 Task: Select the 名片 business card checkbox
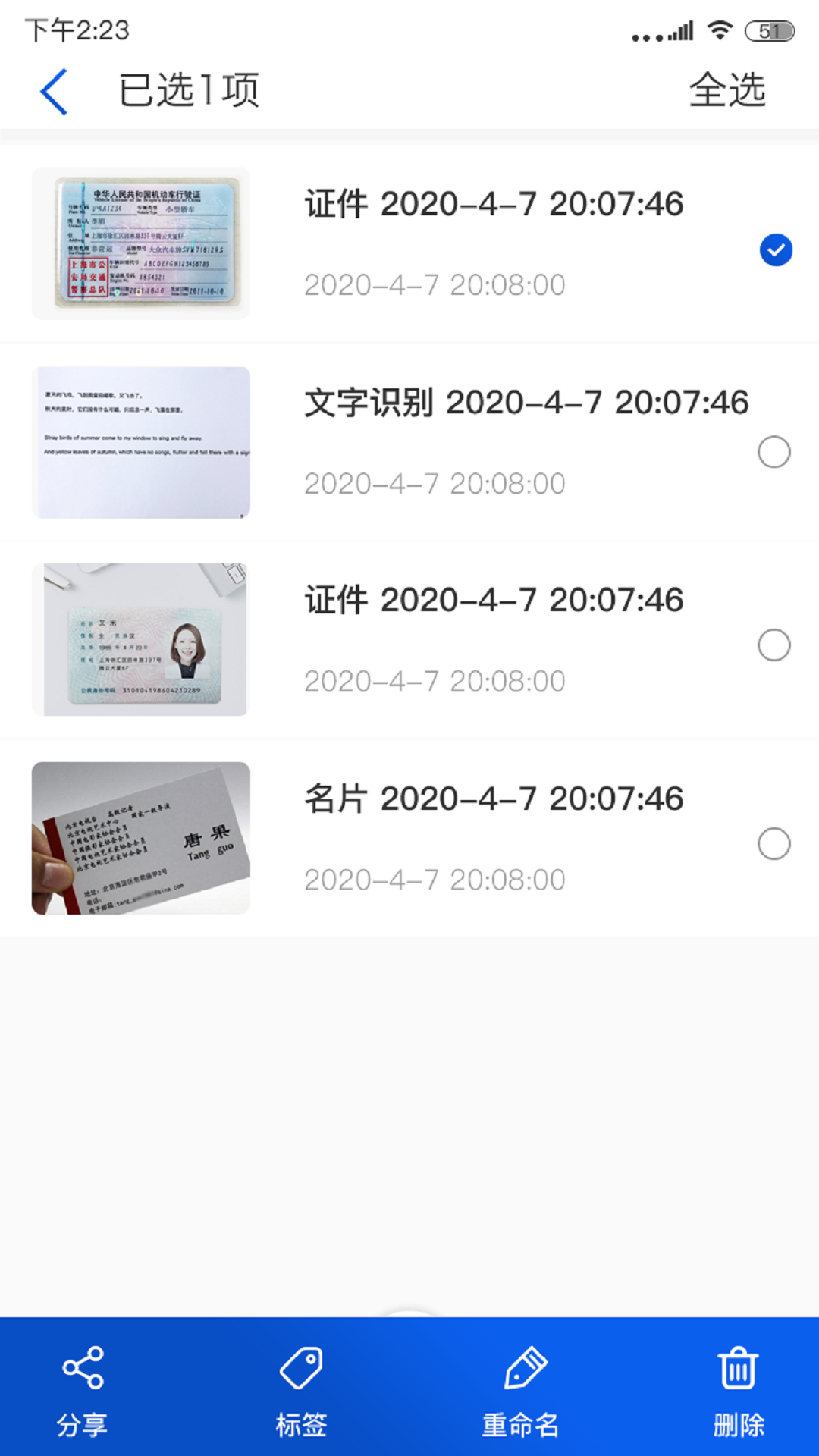tap(774, 842)
